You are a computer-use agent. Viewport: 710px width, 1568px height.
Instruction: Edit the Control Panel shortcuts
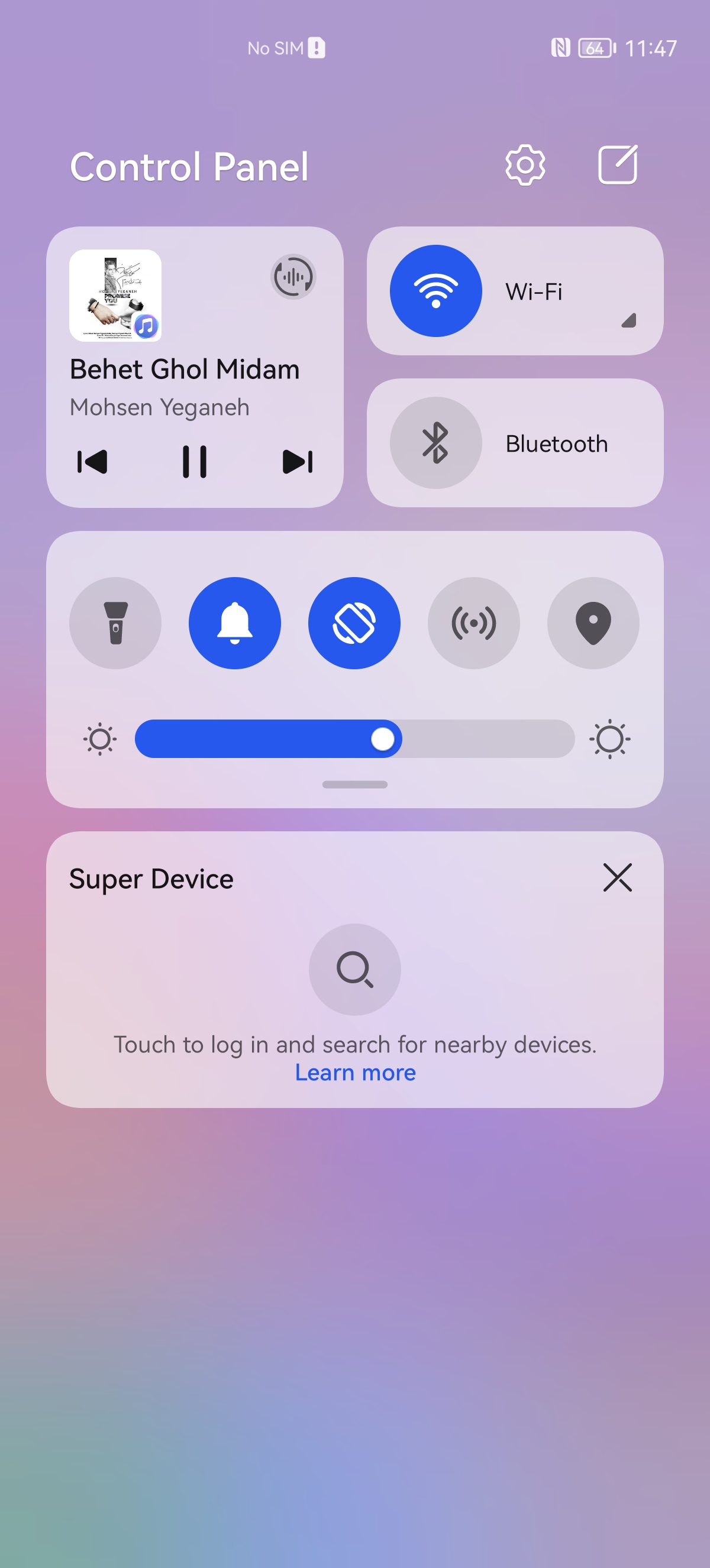(x=618, y=165)
